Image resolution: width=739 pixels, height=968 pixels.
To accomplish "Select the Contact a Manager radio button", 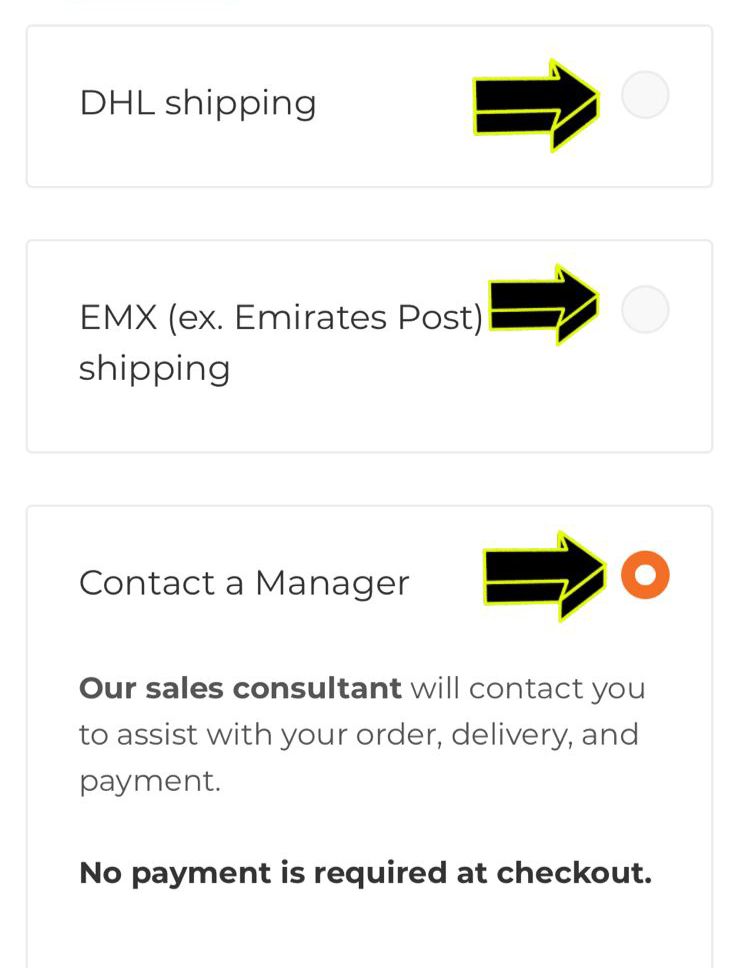I will coord(645,575).
